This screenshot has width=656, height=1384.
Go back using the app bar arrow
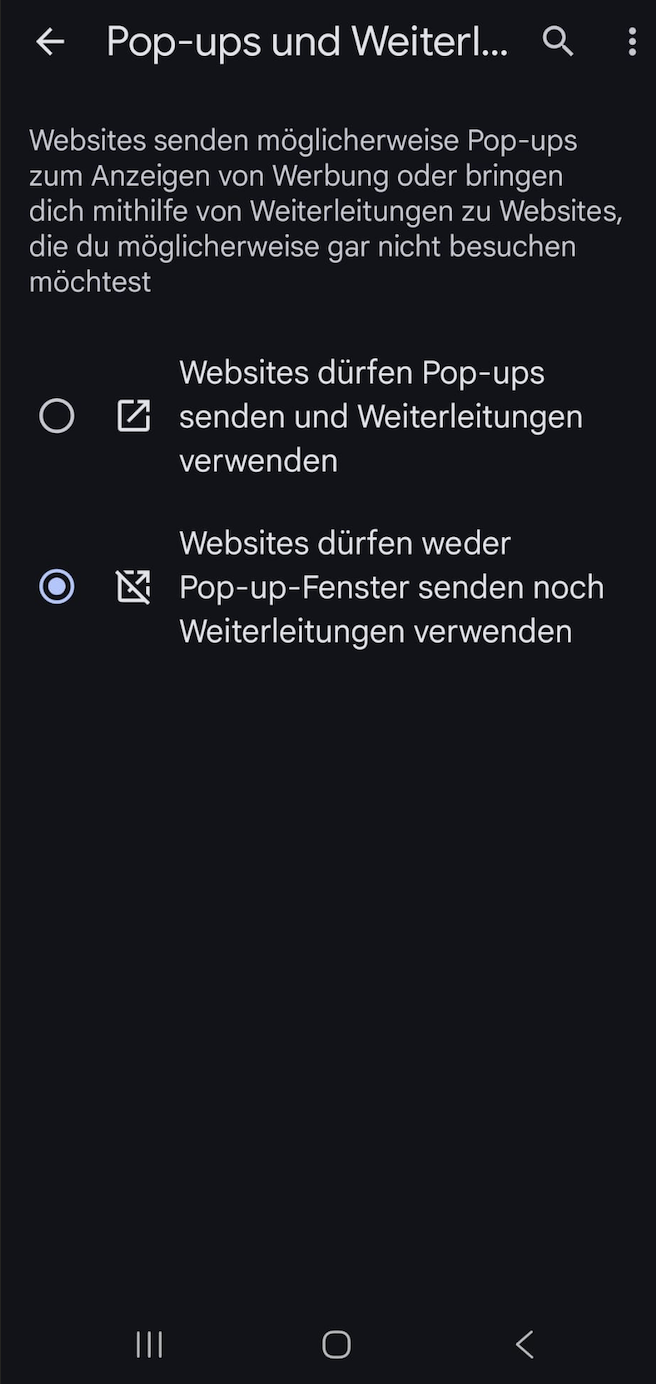pos(49,41)
